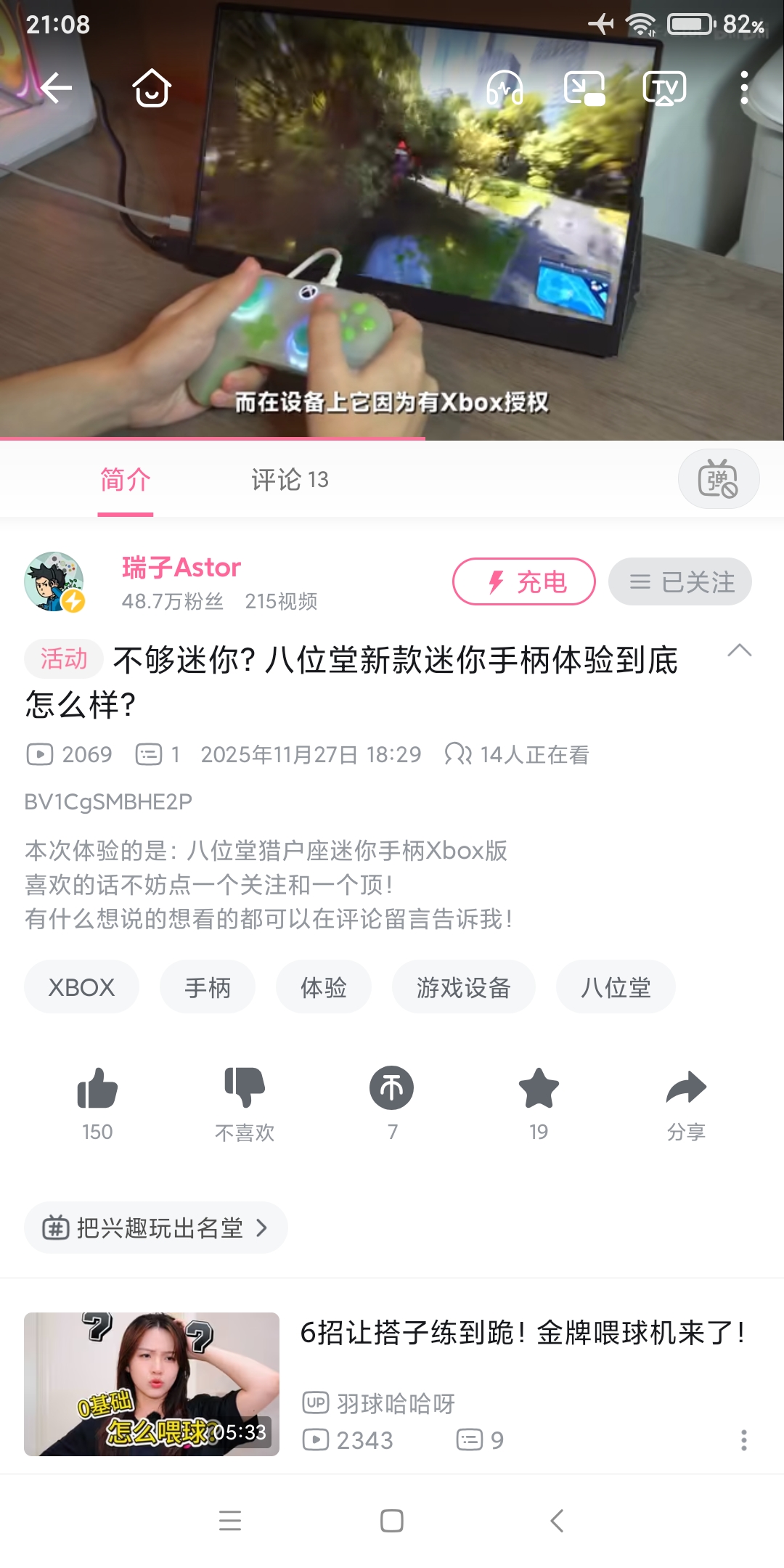Give coins to this video
This screenshot has height=1568, width=784.
point(392,1088)
